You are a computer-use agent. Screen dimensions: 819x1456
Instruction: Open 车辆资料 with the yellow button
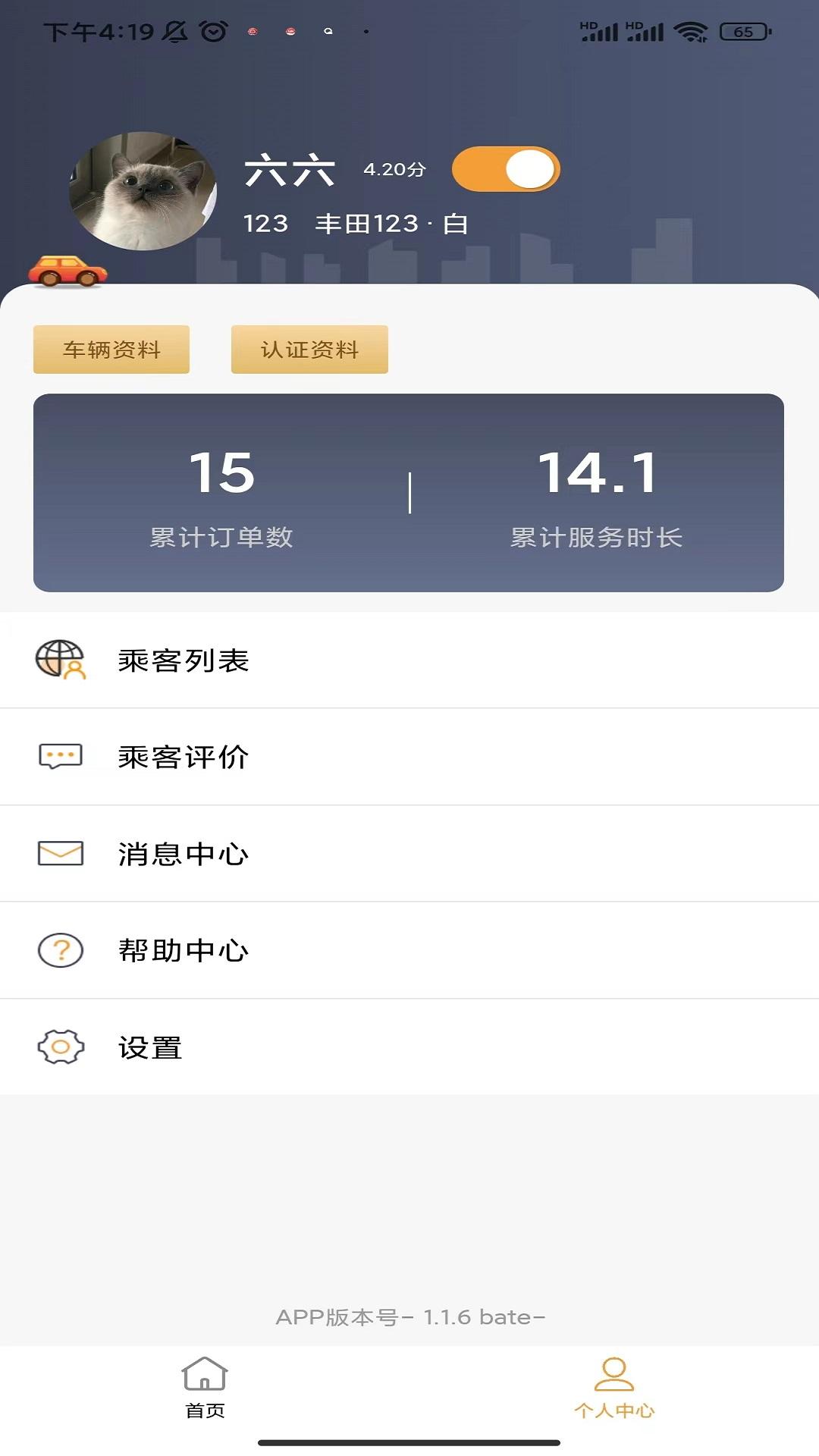(x=110, y=350)
